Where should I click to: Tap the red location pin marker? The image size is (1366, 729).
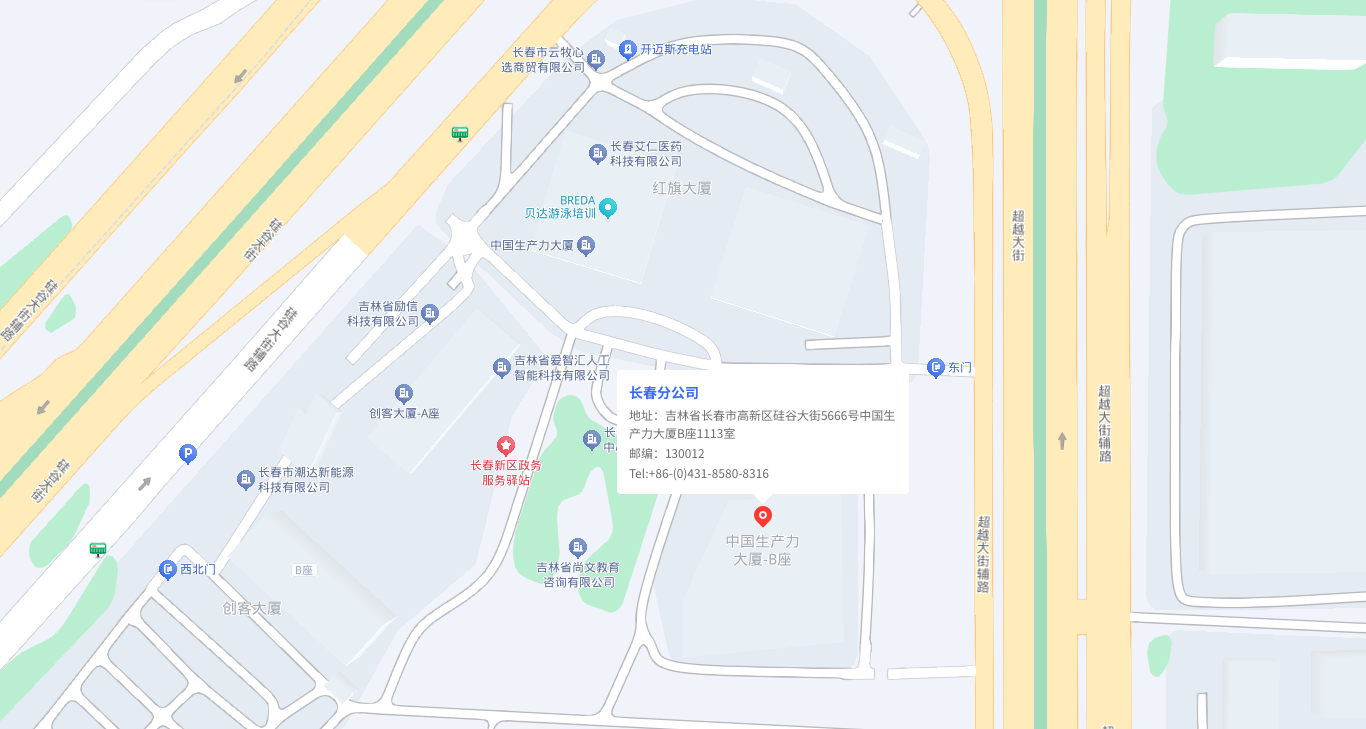pyautogui.click(x=763, y=516)
